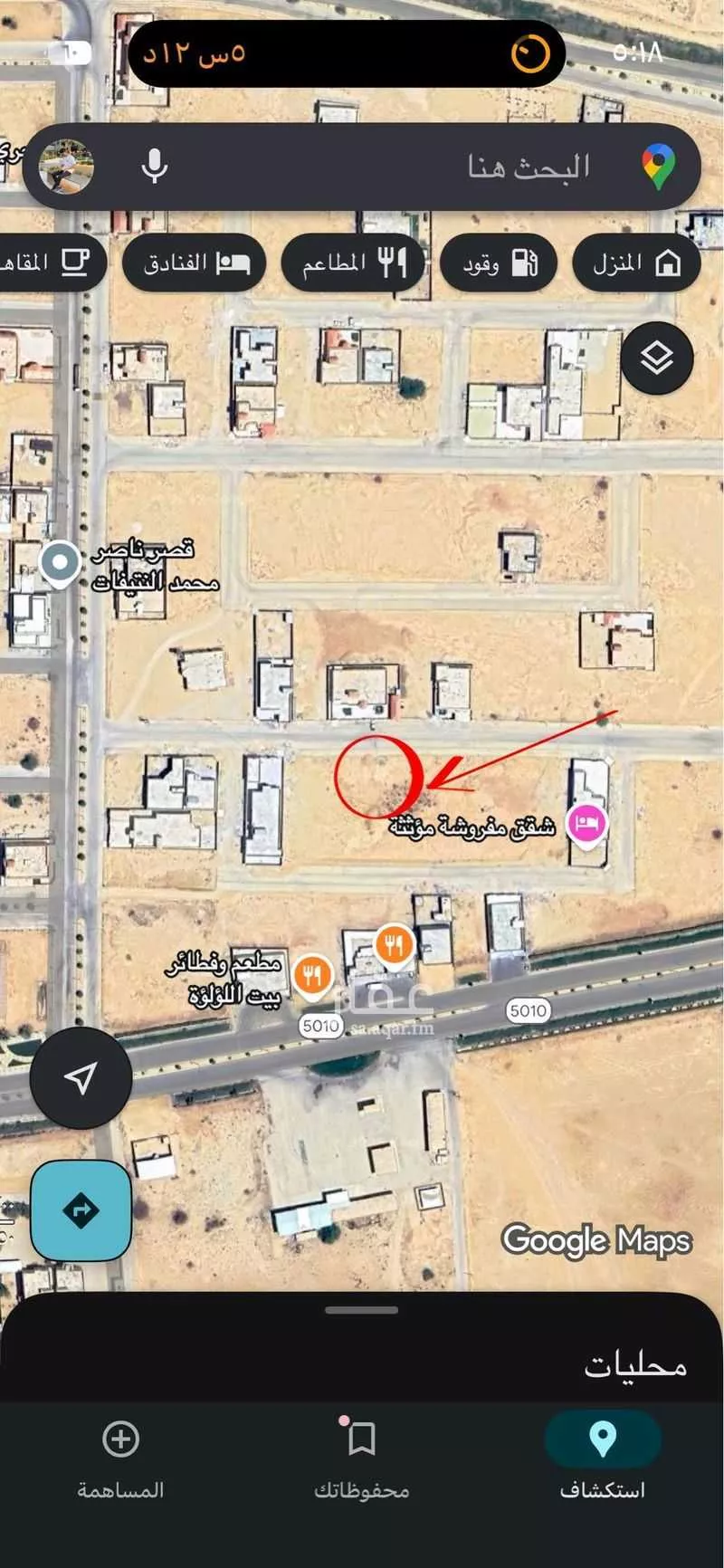The image size is (724, 1568).
Task: Expand the محليات bottom sheet handle
Action: pos(361,1310)
